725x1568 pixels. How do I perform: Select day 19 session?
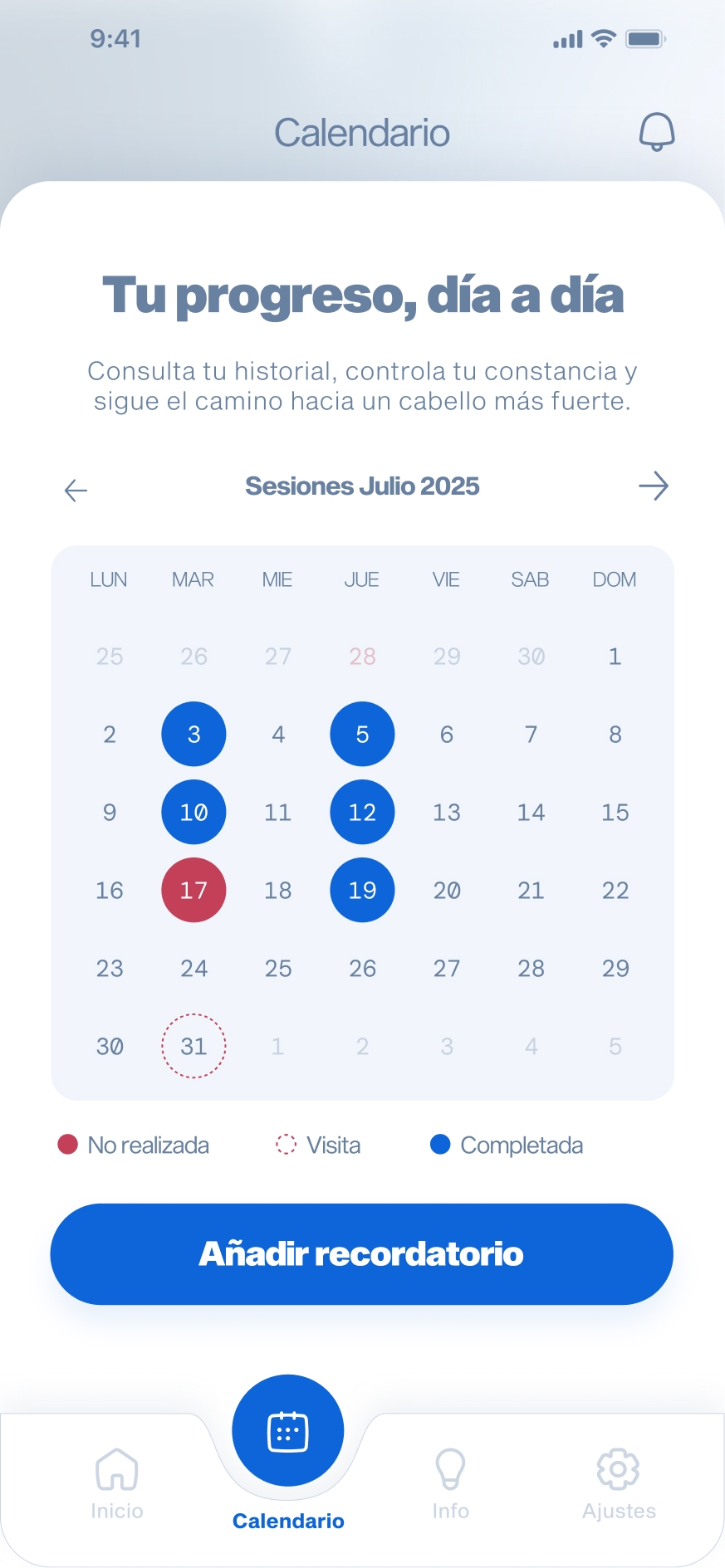(362, 890)
